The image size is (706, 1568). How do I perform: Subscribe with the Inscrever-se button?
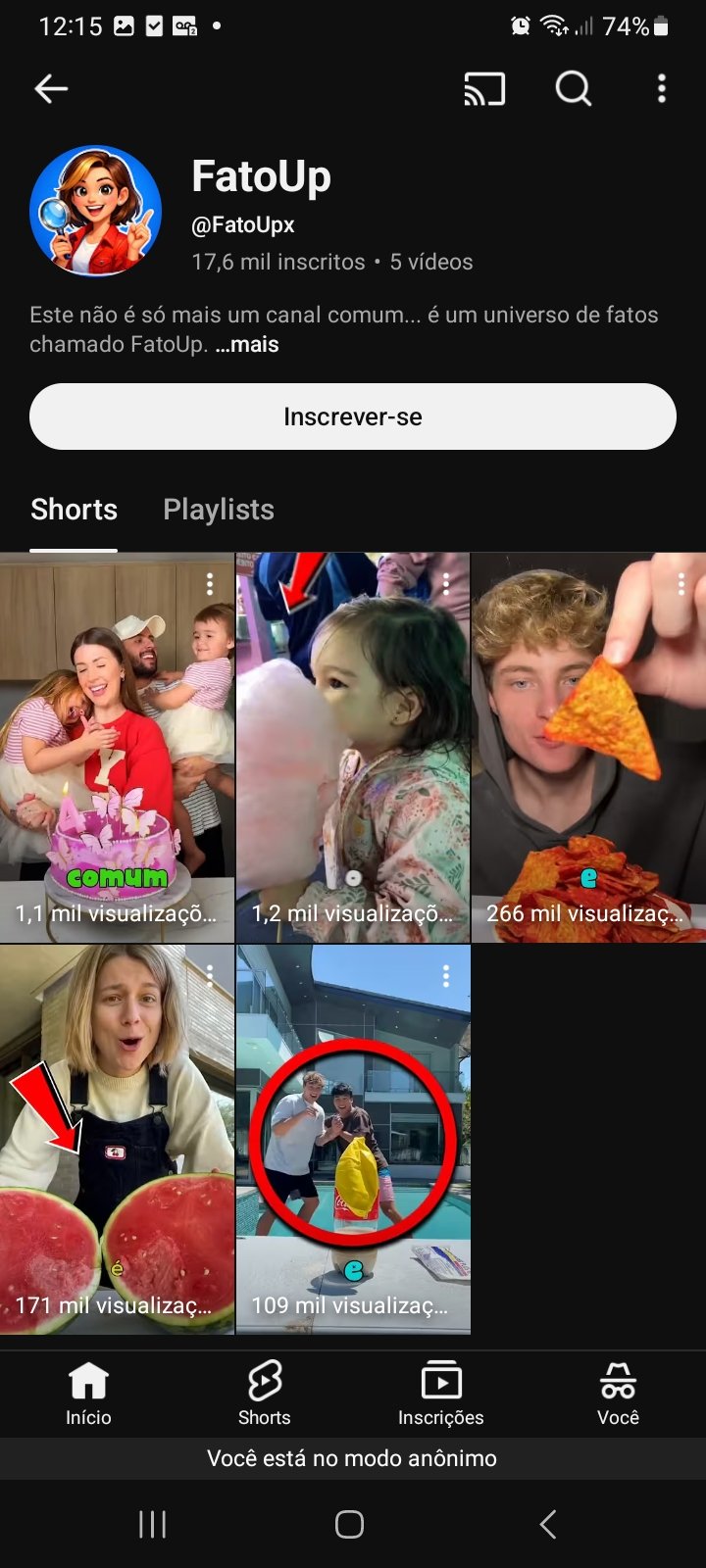[x=353, y=416]
